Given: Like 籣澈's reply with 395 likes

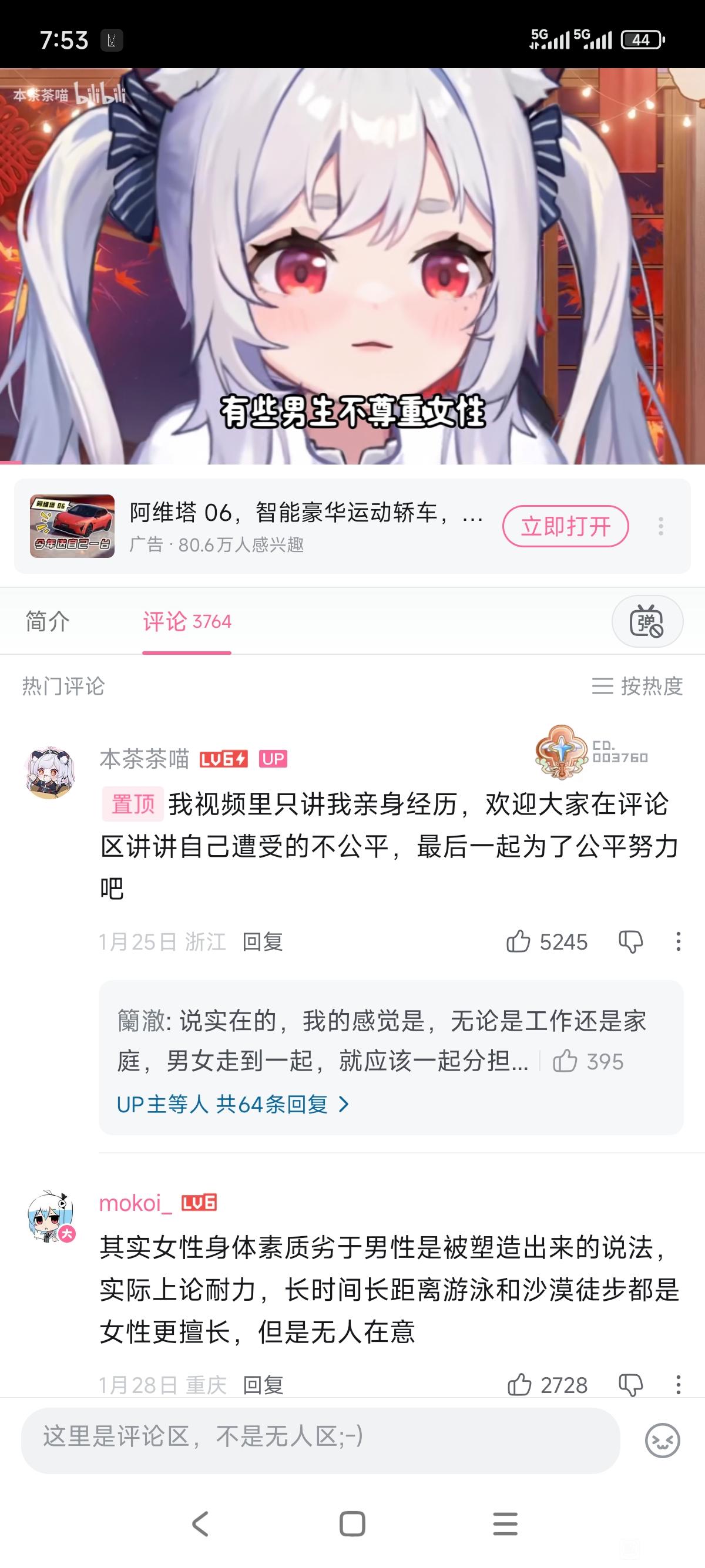Looking at the screenshot, I should (x=565, y=1061).
